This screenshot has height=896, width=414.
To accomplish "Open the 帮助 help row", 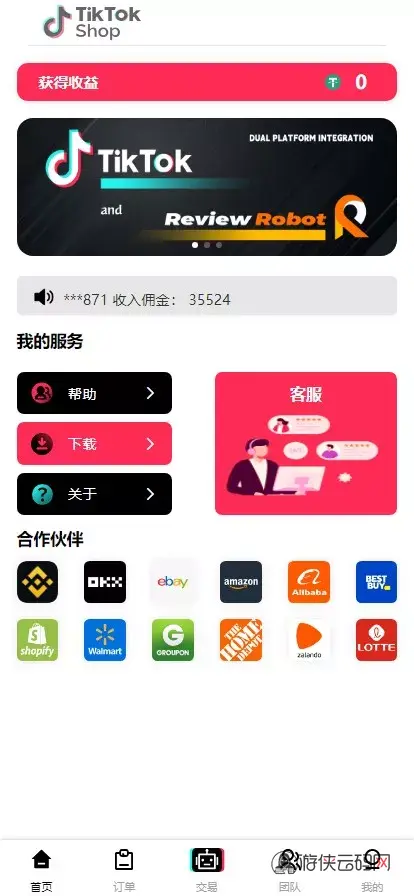I will (x=94, y=393).
